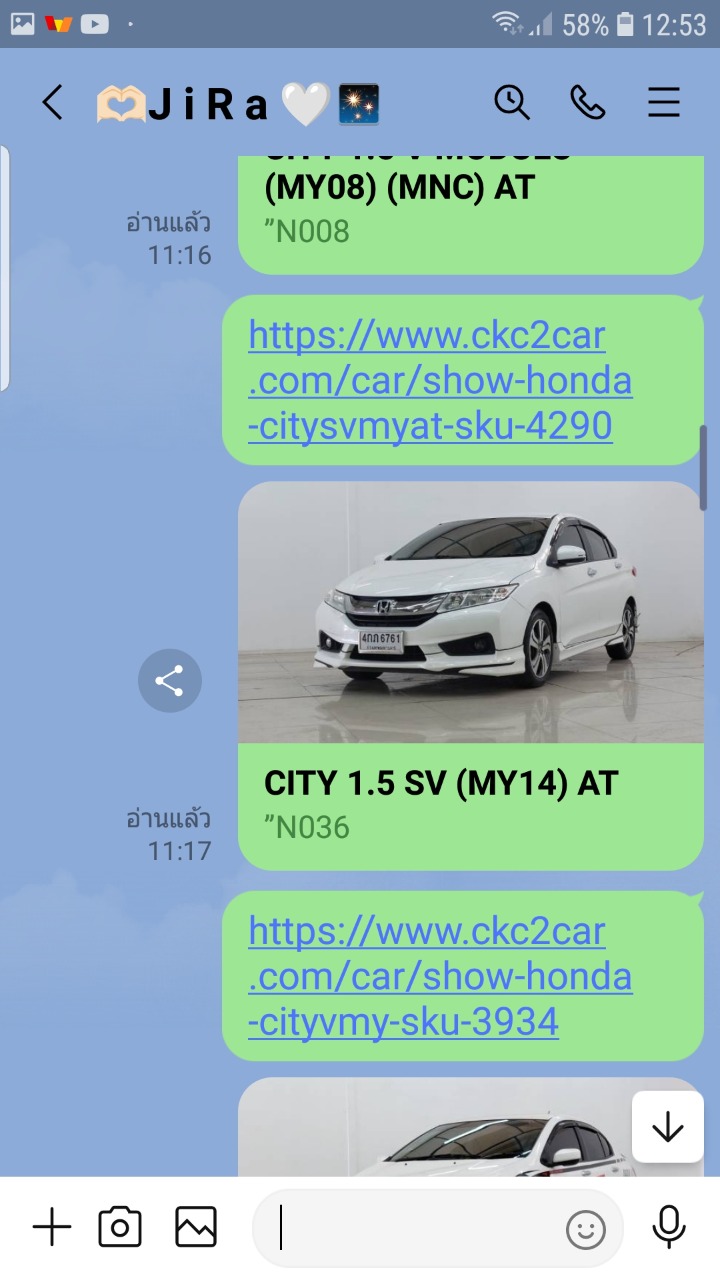Open the camera to take a photo
The image size is (720, 1280).
pyautogui.click(x=120, y=1227)
